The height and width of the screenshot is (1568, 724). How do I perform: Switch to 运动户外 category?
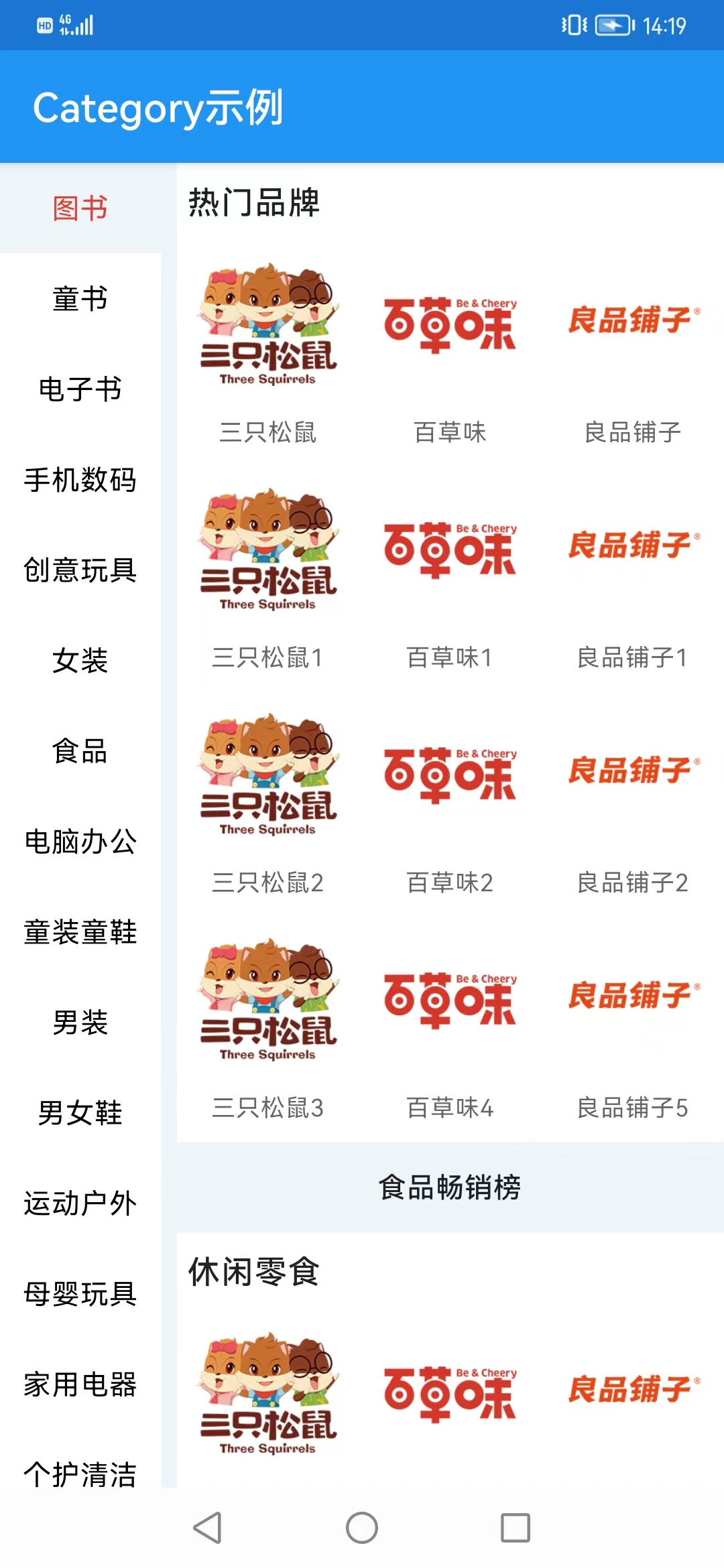click(x=80, y=1203)
